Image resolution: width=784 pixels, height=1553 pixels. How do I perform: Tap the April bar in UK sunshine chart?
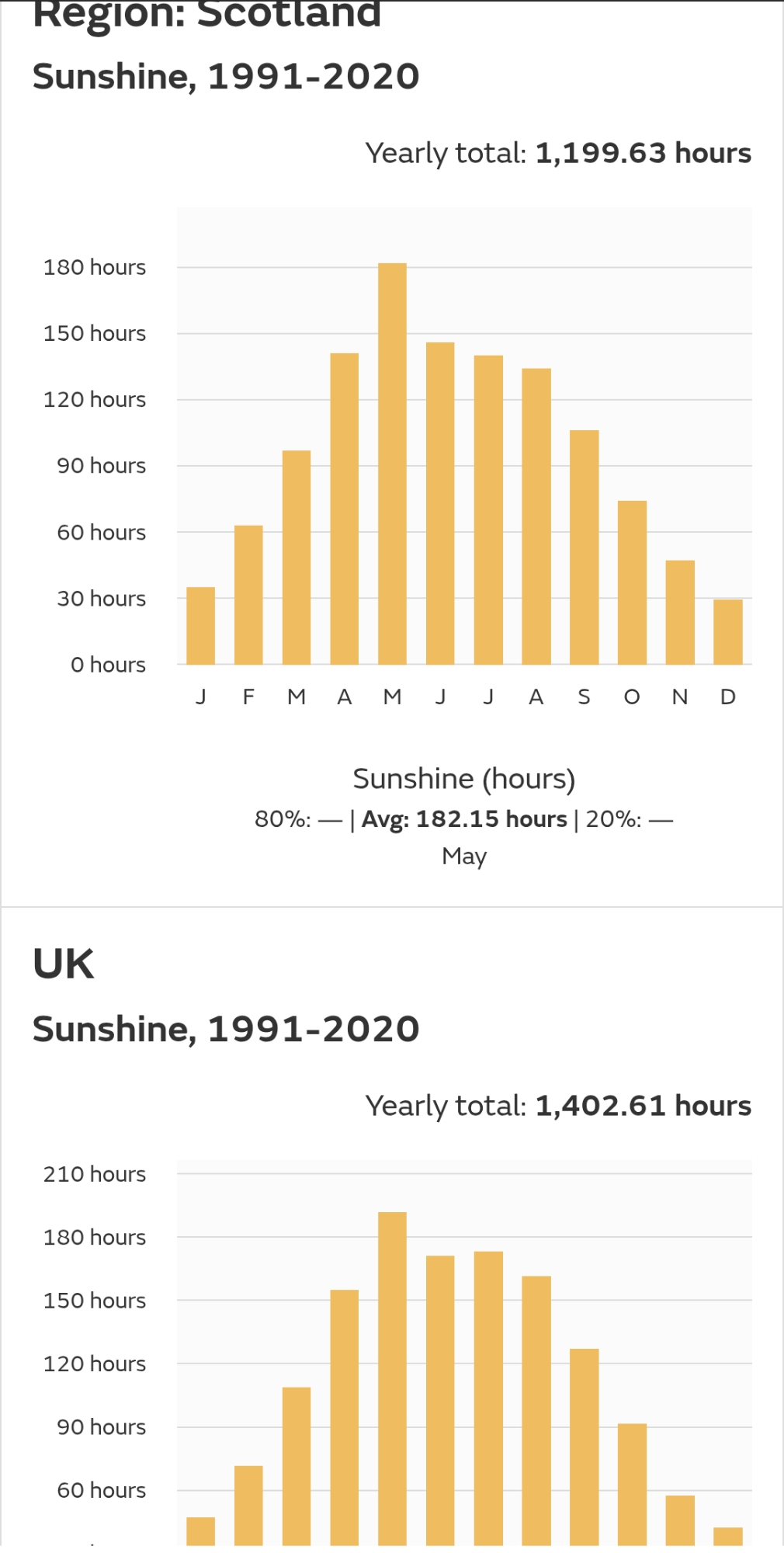pos(345,1417)
